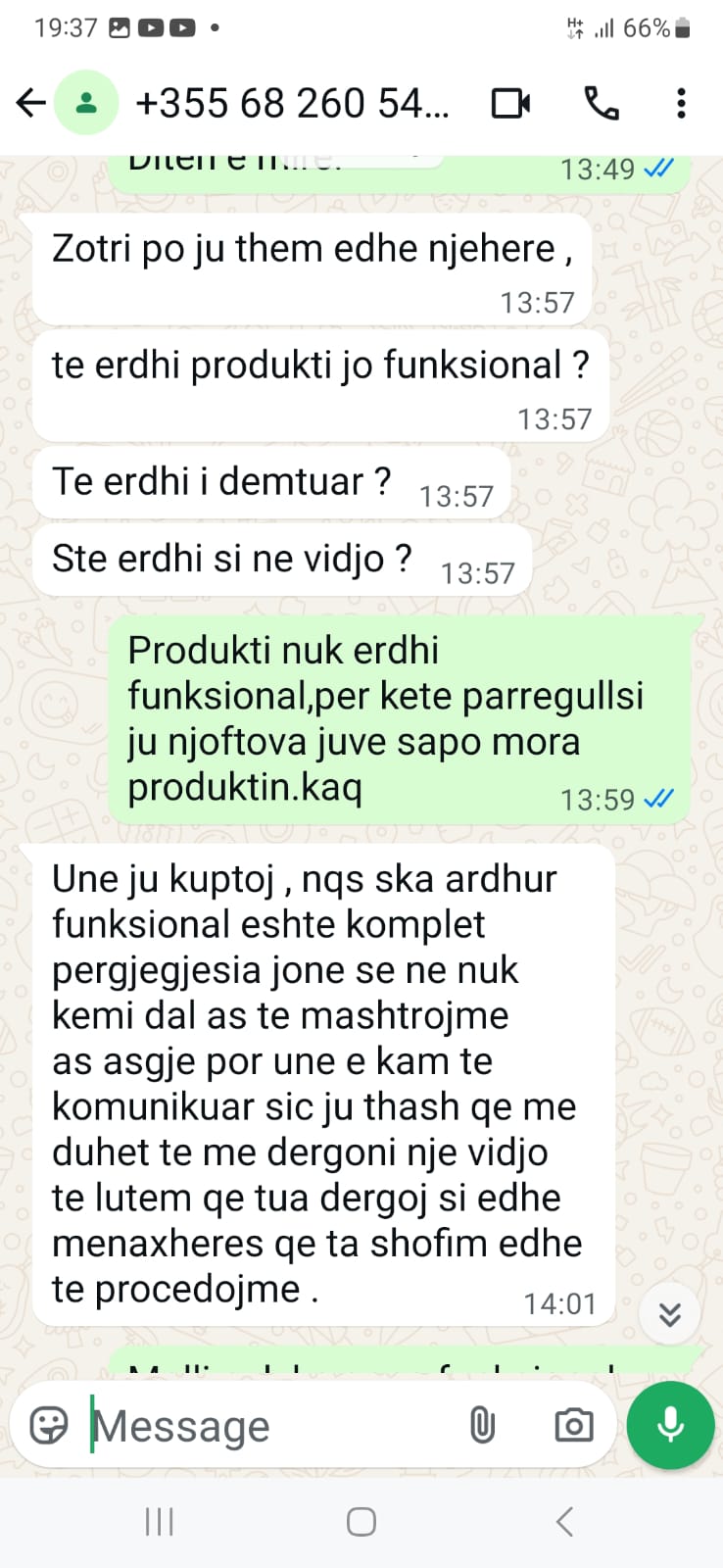Go back to the chats list
Viewport: 723px width, 1568px height.
(x=31, y=103)
